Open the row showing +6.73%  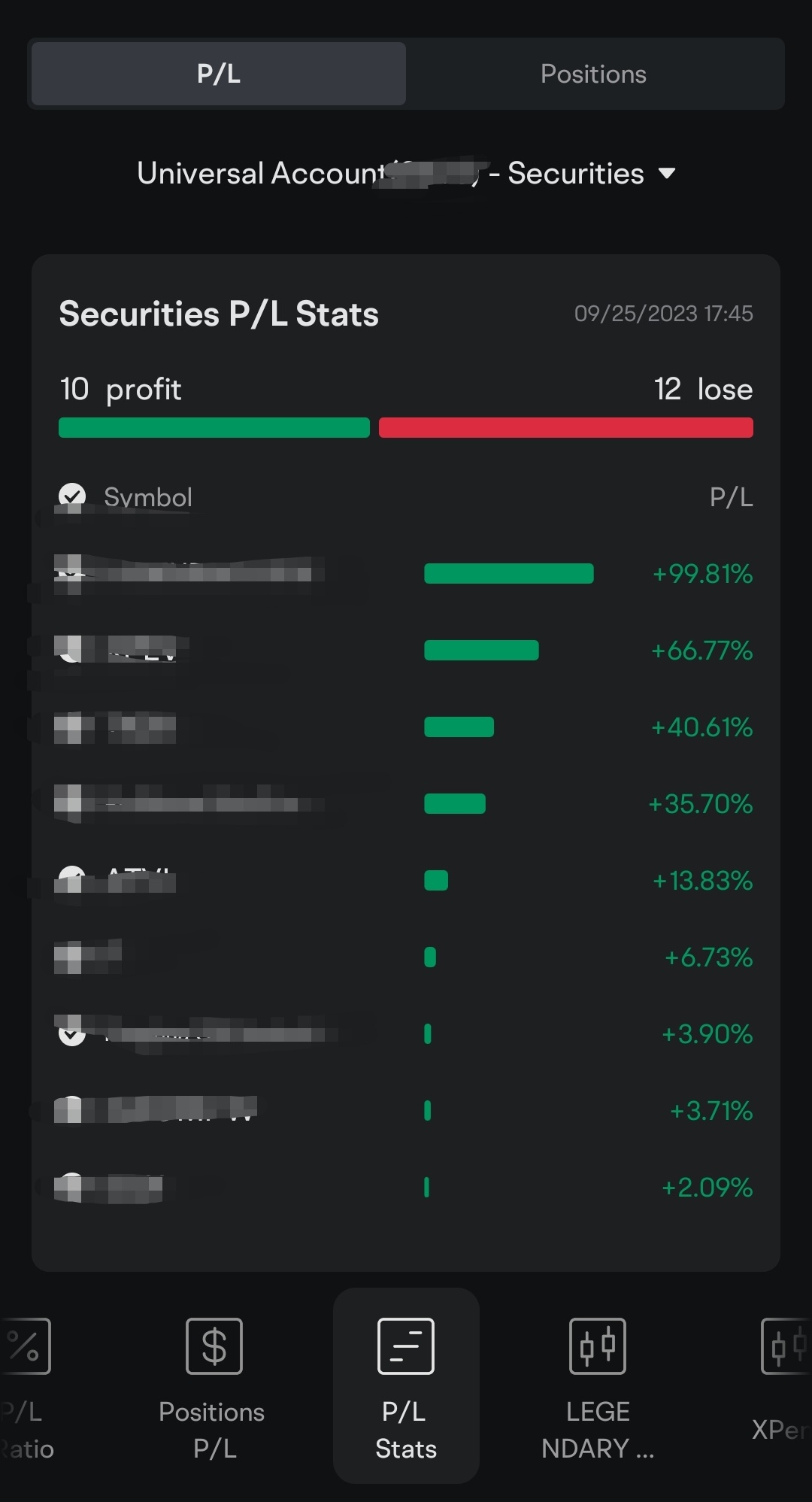(406, 957)
